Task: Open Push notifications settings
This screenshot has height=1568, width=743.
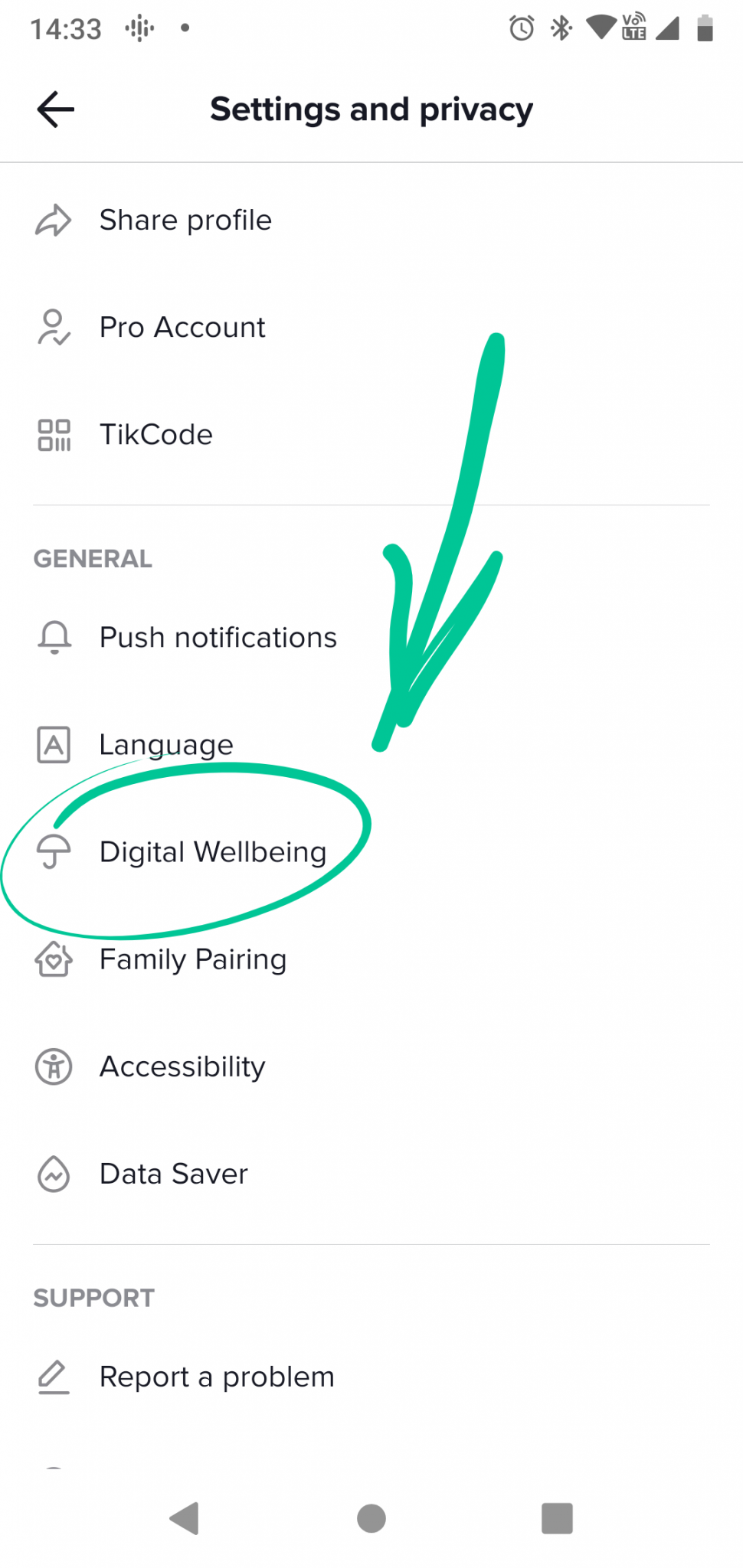Action: 371,637
